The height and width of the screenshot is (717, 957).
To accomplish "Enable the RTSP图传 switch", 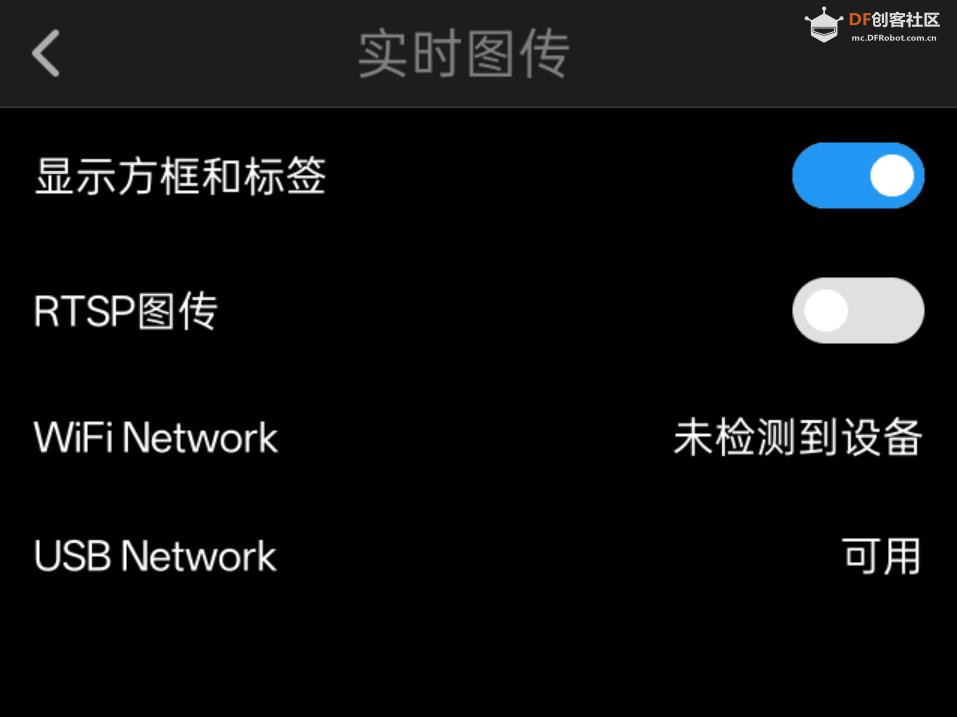I will click(857, 311).
